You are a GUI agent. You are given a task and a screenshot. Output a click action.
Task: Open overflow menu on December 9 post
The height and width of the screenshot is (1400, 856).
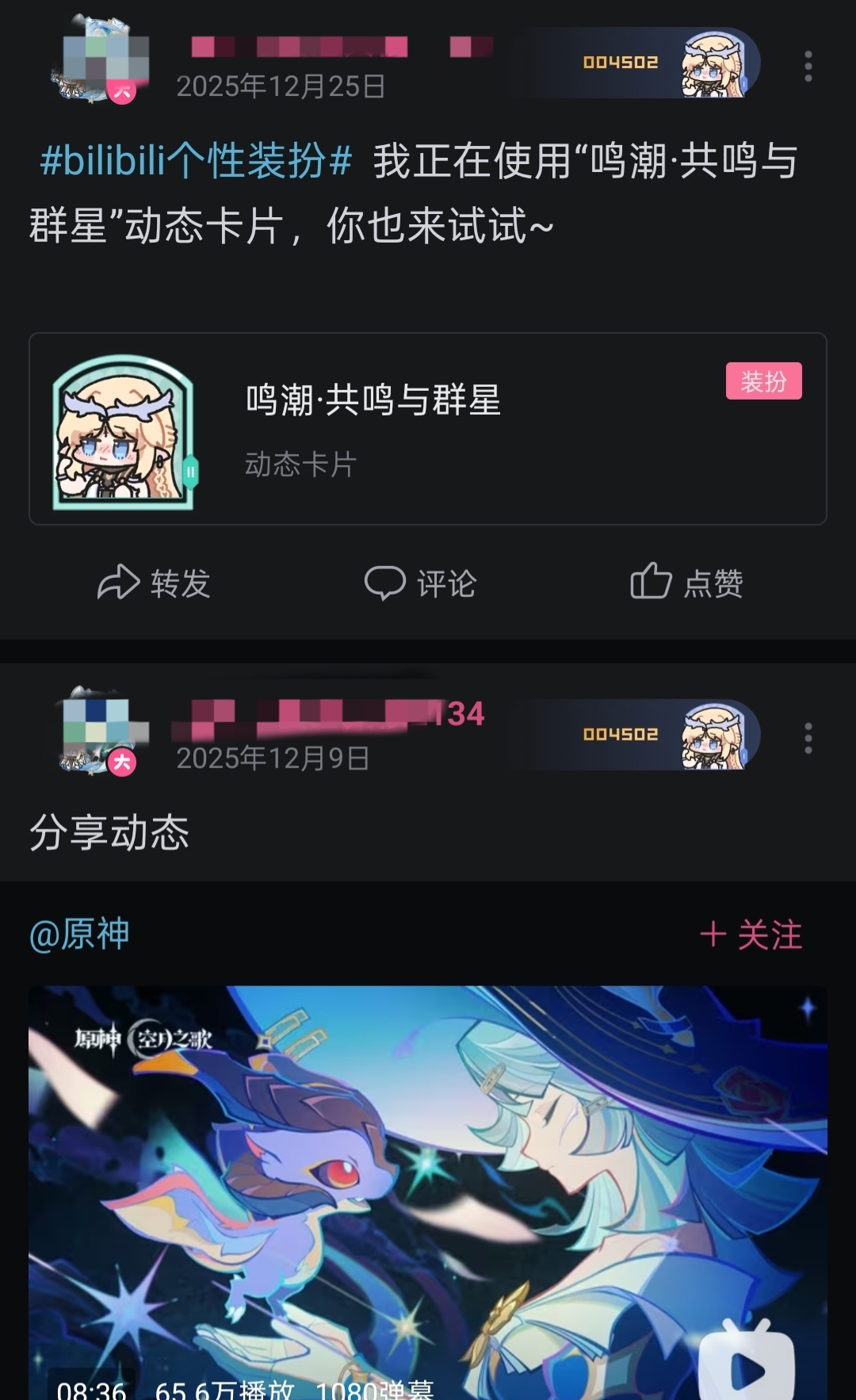(x=808, y=738)
